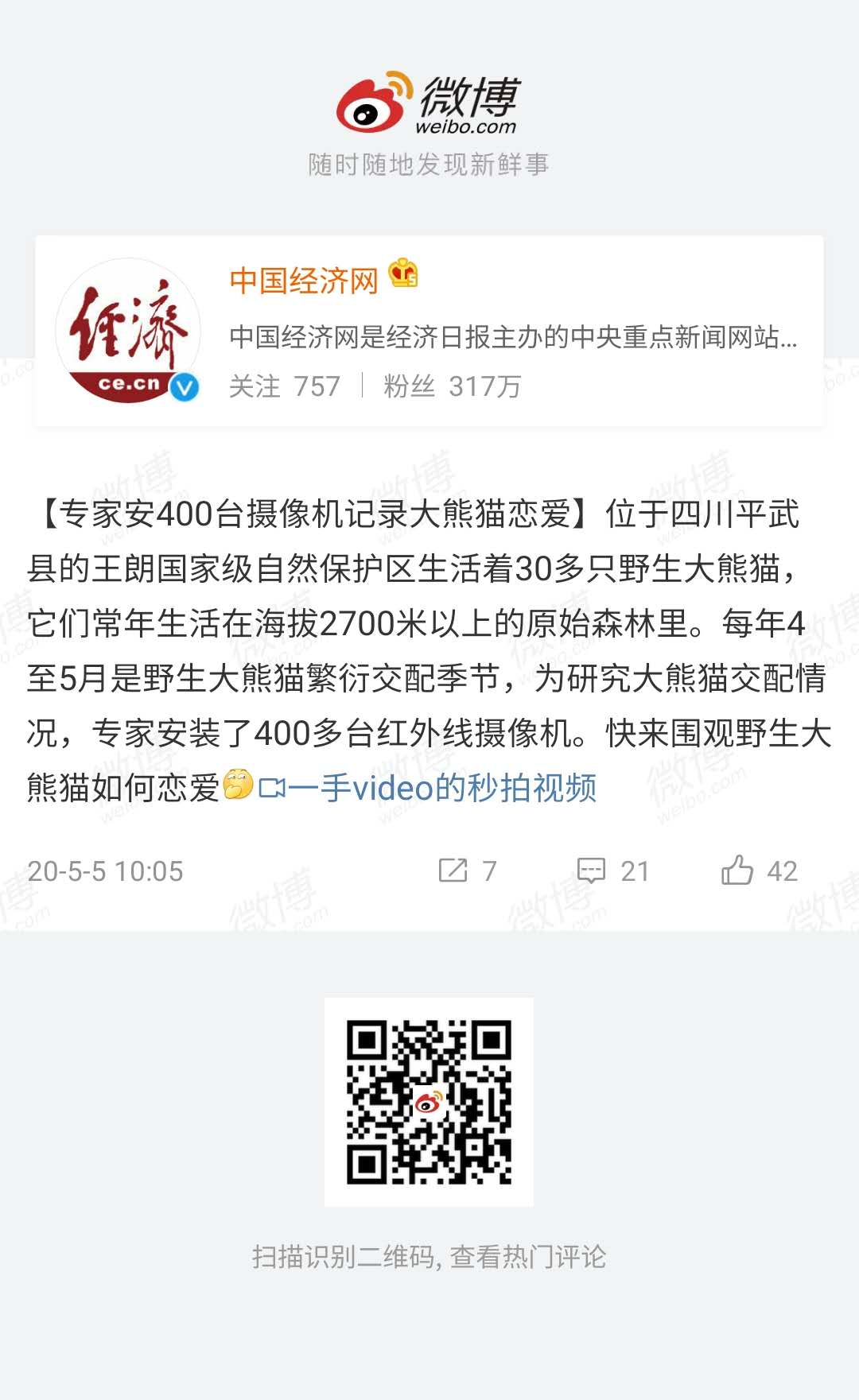Click the video camera icon before the link

[x=272, y=786]
